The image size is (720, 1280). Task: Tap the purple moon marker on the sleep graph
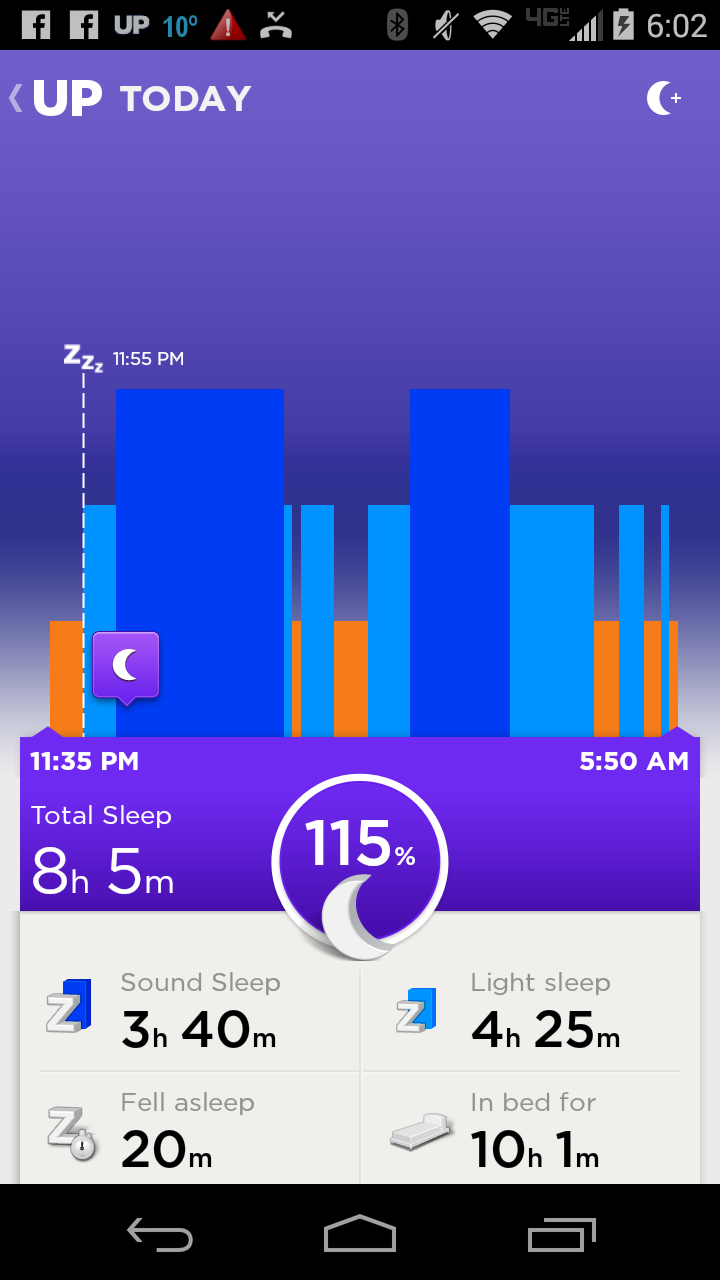[126, 666]
